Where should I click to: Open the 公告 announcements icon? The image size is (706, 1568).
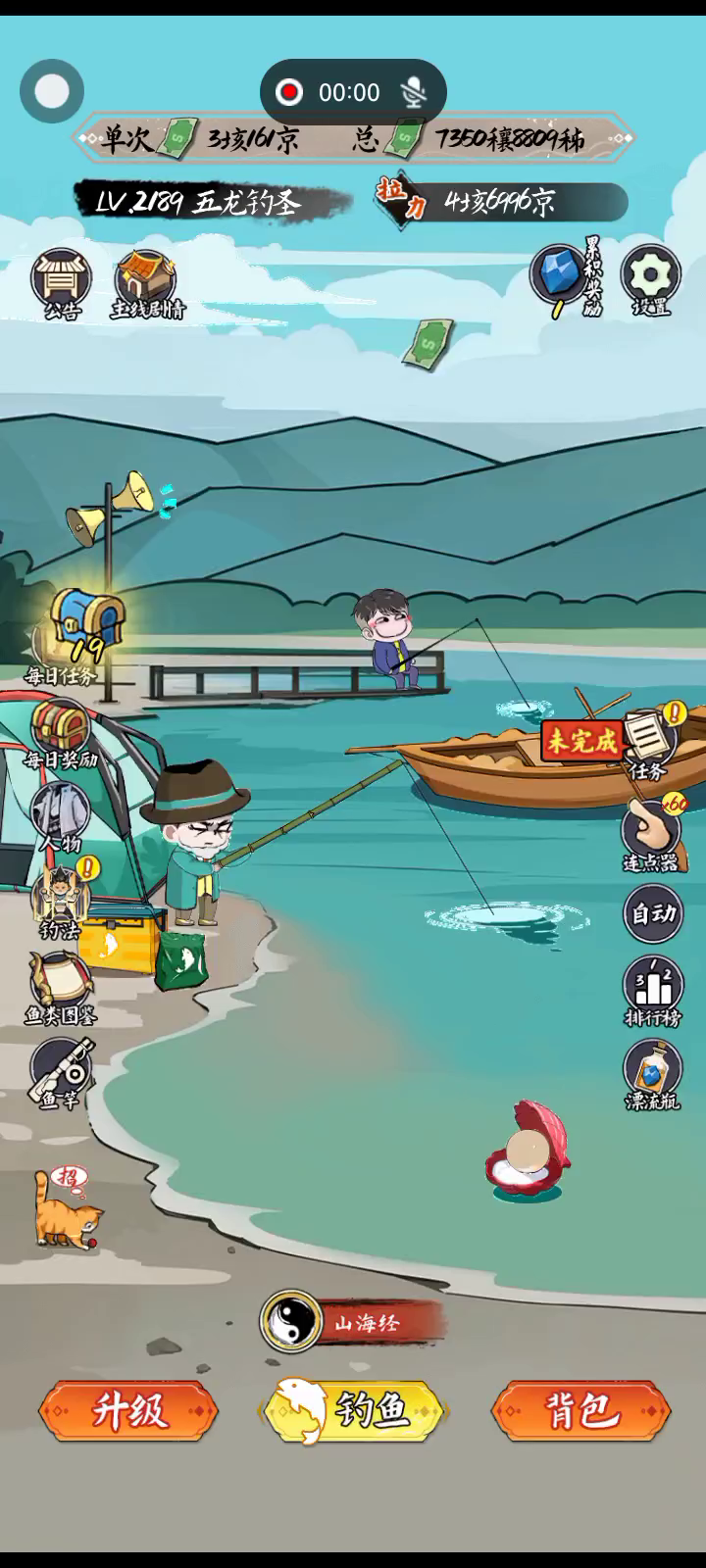pyautogui.click(x=62, y=283)
